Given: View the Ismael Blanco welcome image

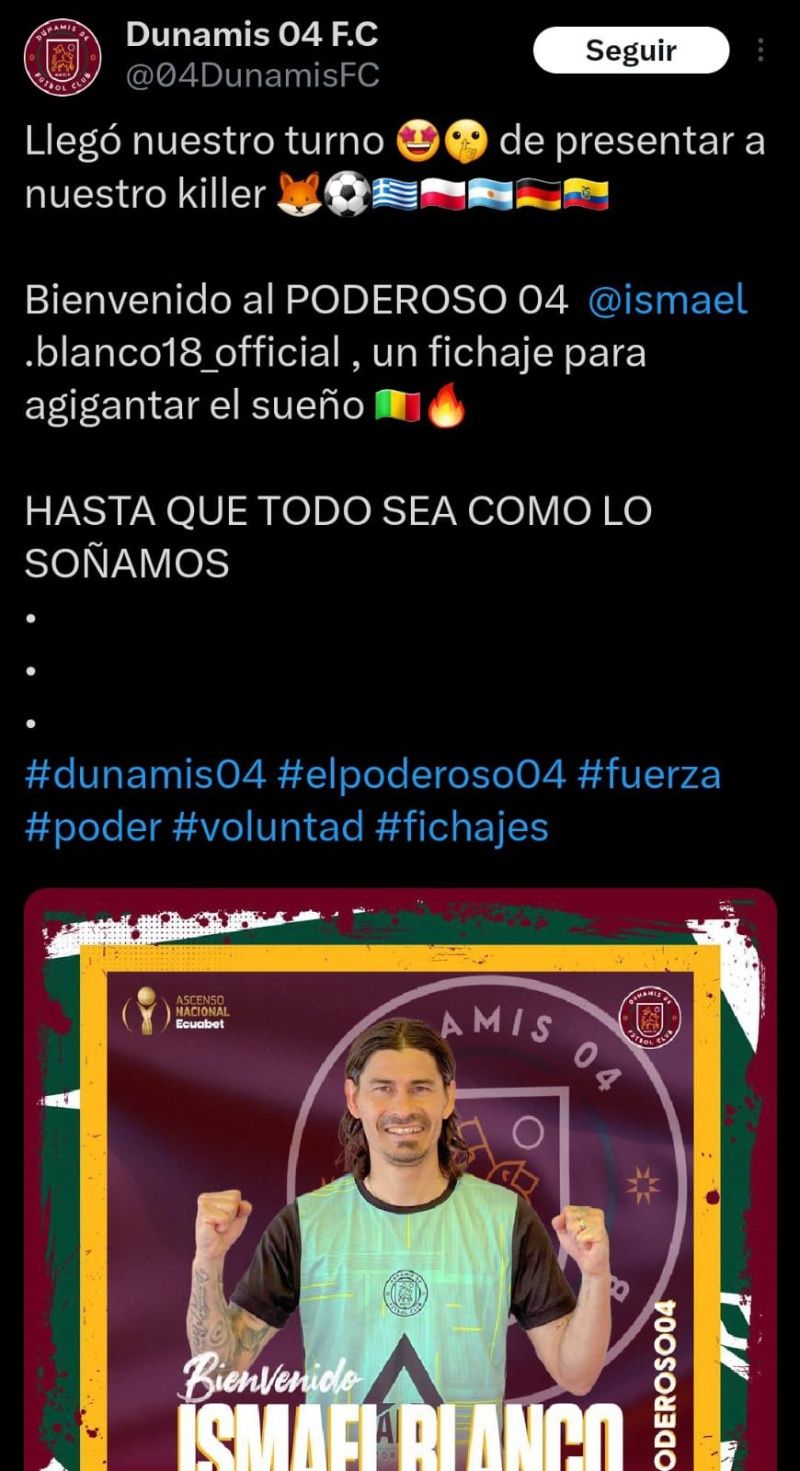Looking at the screenshot, I should tap(400, 1180).
